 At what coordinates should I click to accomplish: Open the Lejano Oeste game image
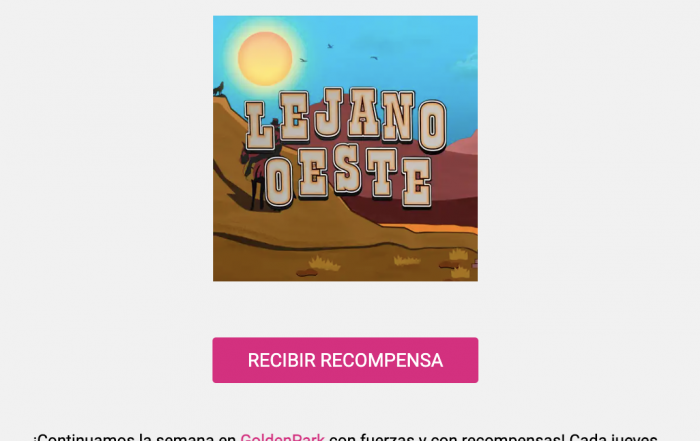point(345,148)
